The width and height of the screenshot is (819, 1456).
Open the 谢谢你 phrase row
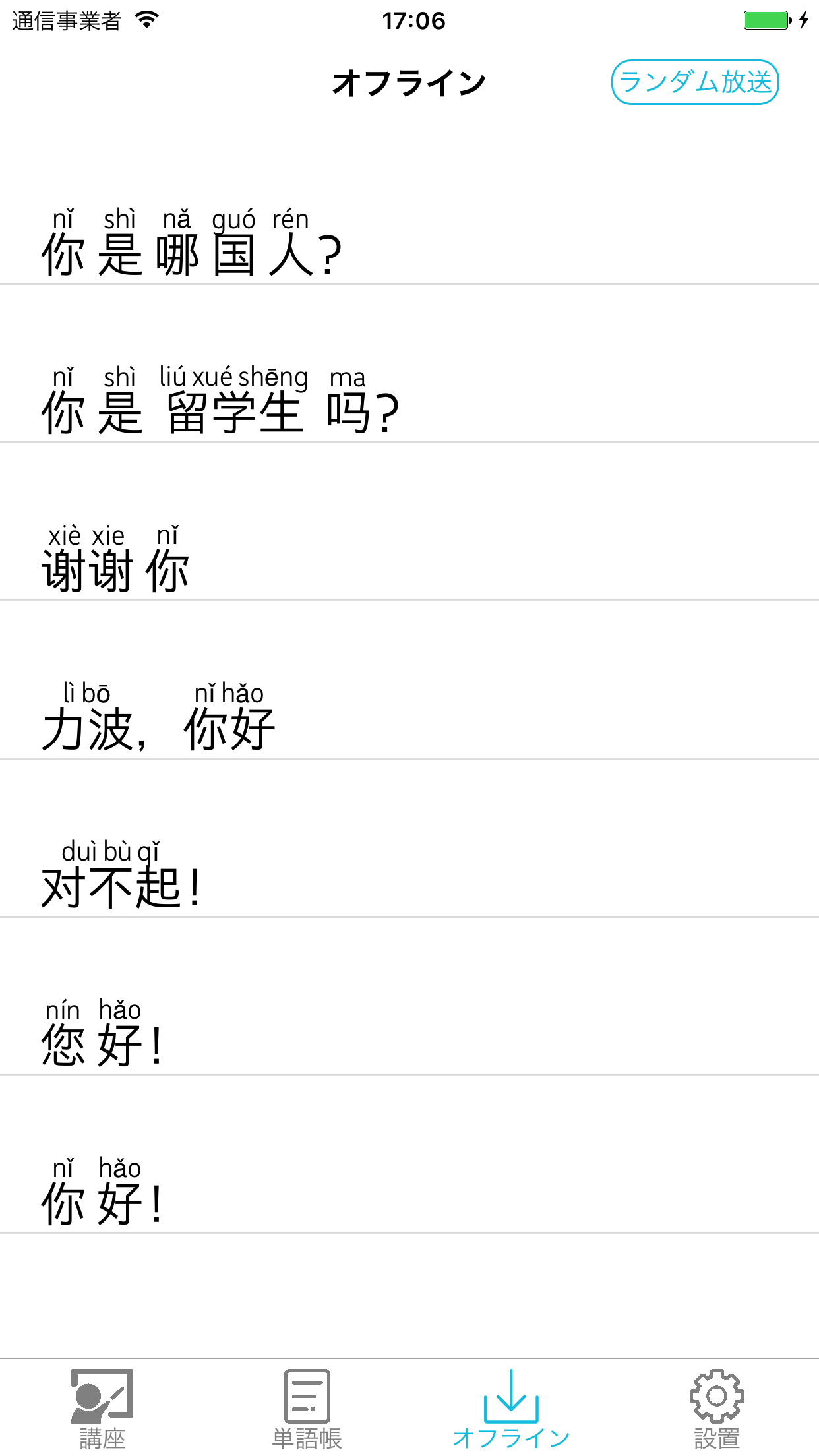(x=409, y=522)
